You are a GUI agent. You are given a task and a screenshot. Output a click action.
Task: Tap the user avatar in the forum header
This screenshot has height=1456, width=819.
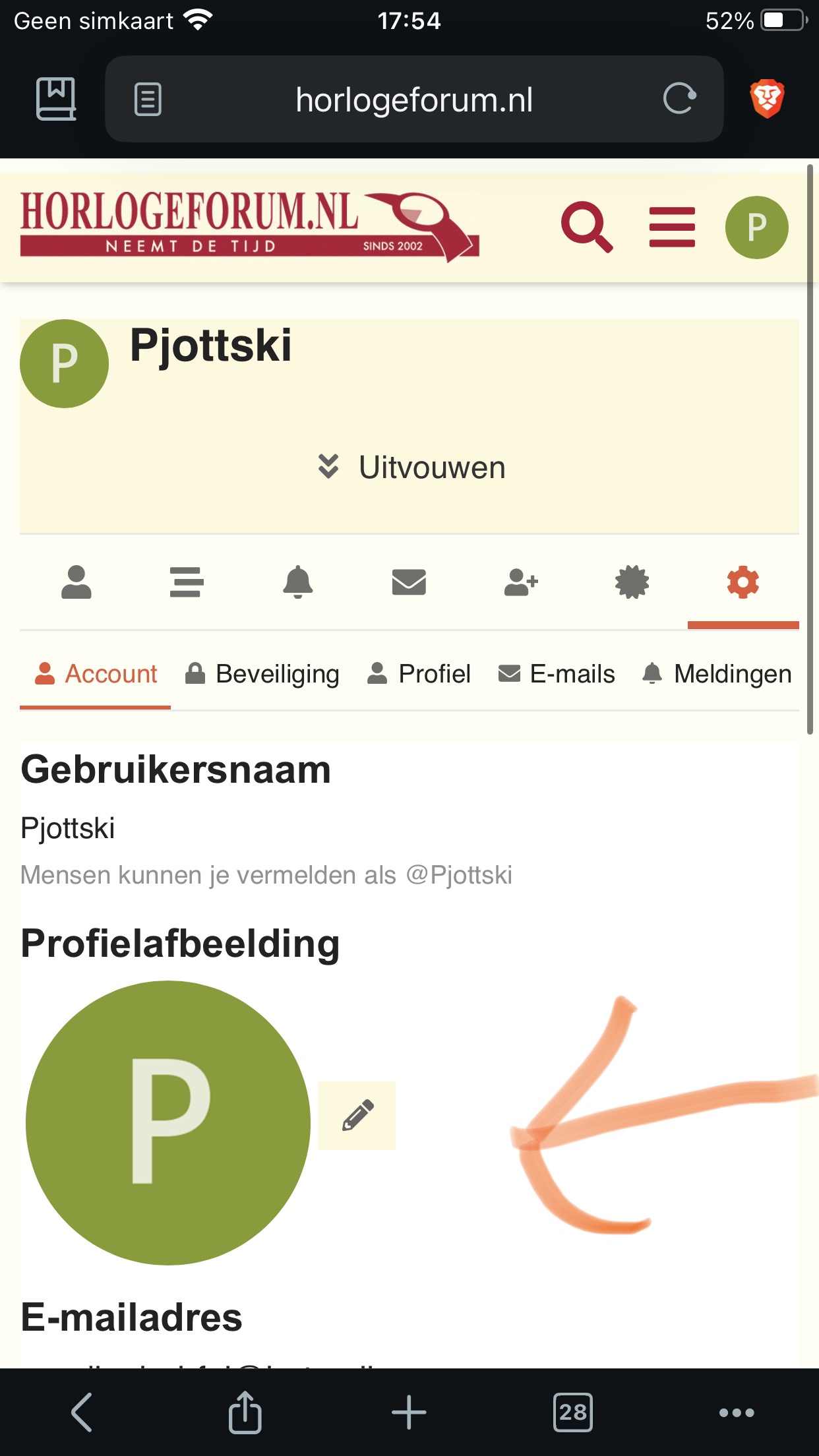[x=756, y=227]
